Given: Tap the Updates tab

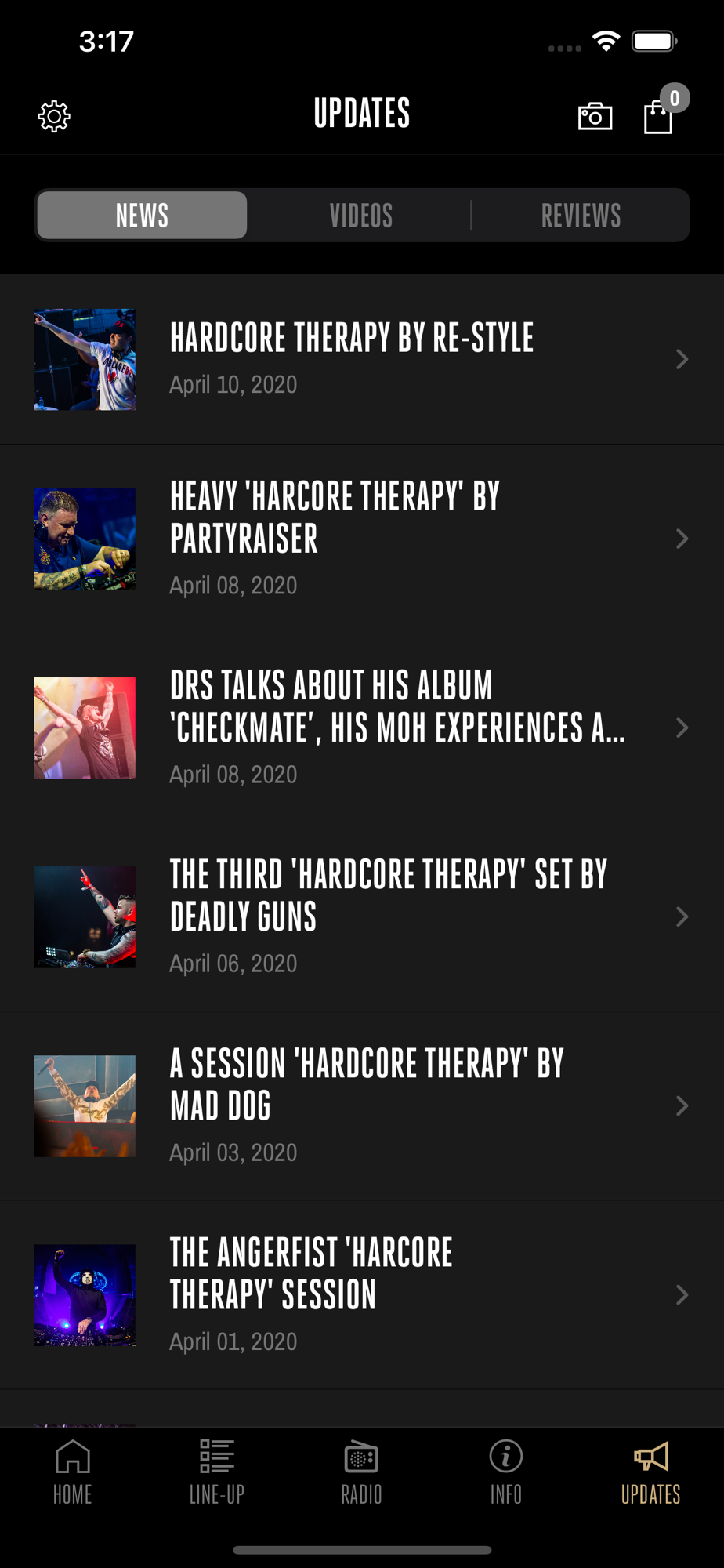Looking at the screenshot, I should point(650,1472).
